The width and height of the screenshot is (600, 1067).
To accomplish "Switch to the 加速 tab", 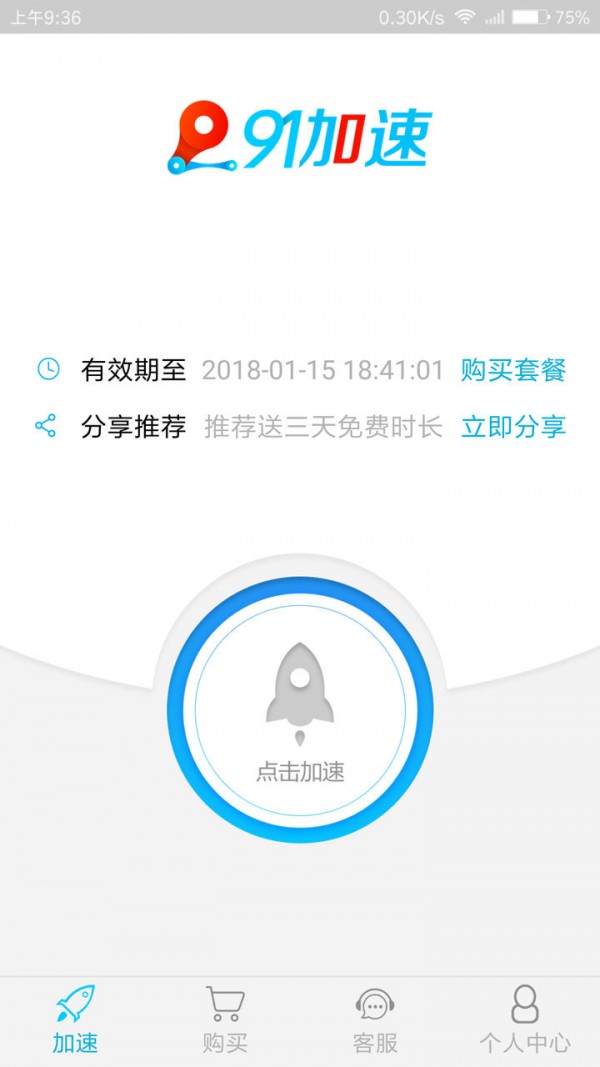I will (75, 1020).
